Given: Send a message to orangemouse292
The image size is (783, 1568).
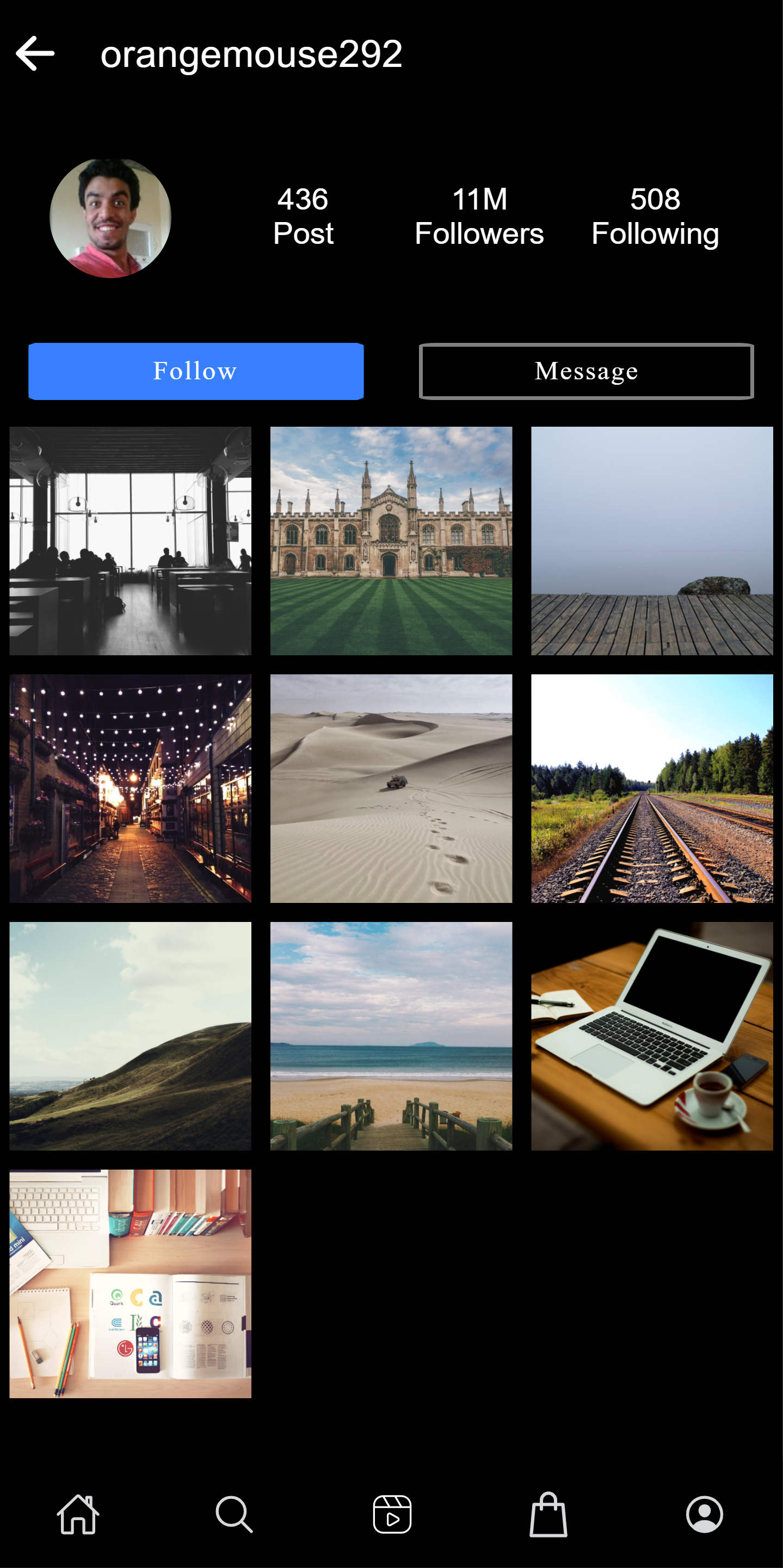Looking at the screenshot, I should (586, 371).
